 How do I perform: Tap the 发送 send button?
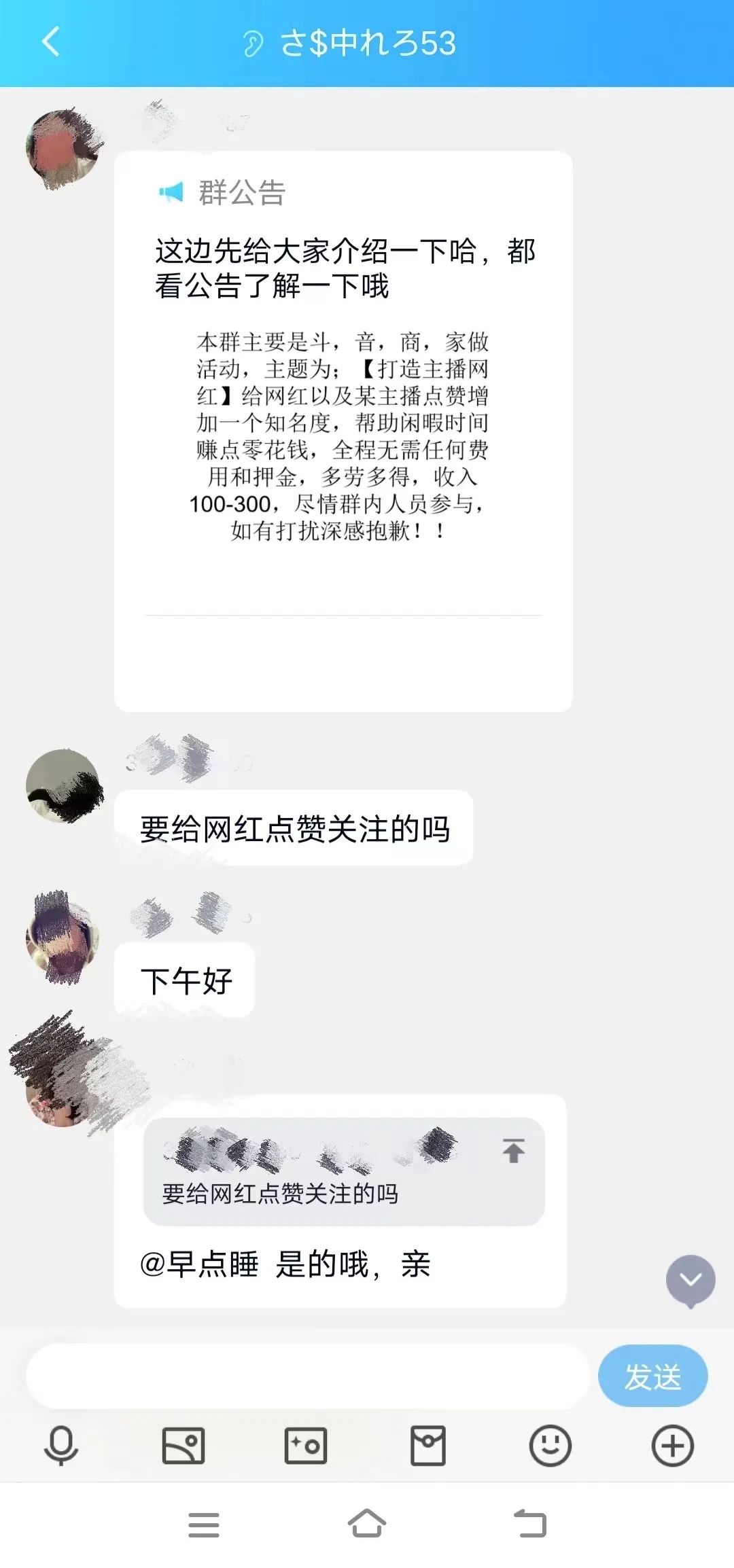[x=652, y=1376]
